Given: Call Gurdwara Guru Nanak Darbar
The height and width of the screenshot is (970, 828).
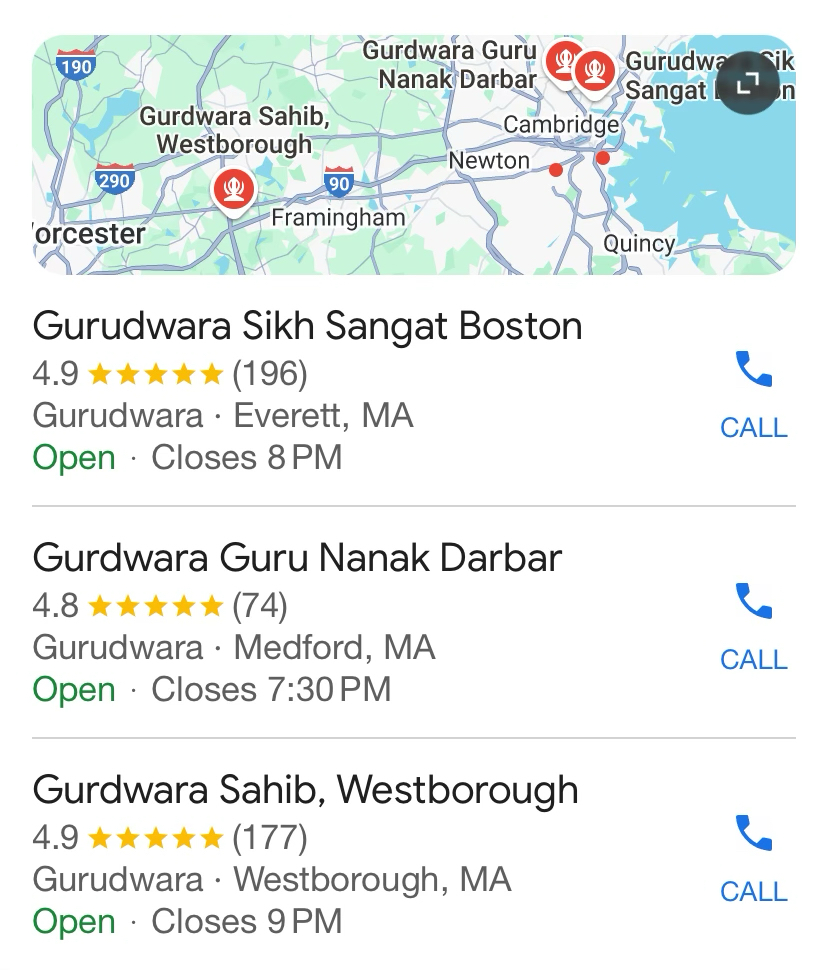Looking at the screenshot, I should [x=753, y=626].
